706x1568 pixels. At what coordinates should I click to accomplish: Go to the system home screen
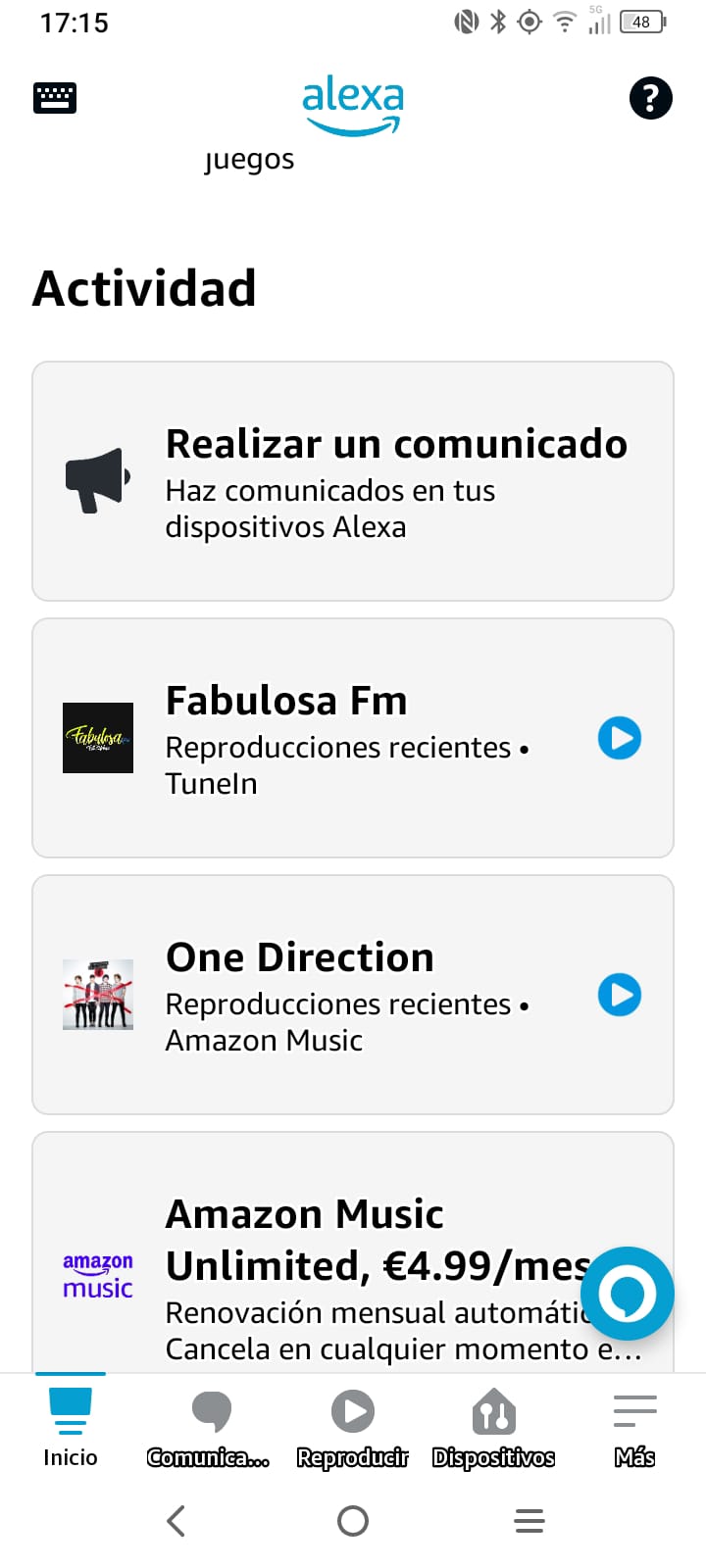[x=353, y=1521]
